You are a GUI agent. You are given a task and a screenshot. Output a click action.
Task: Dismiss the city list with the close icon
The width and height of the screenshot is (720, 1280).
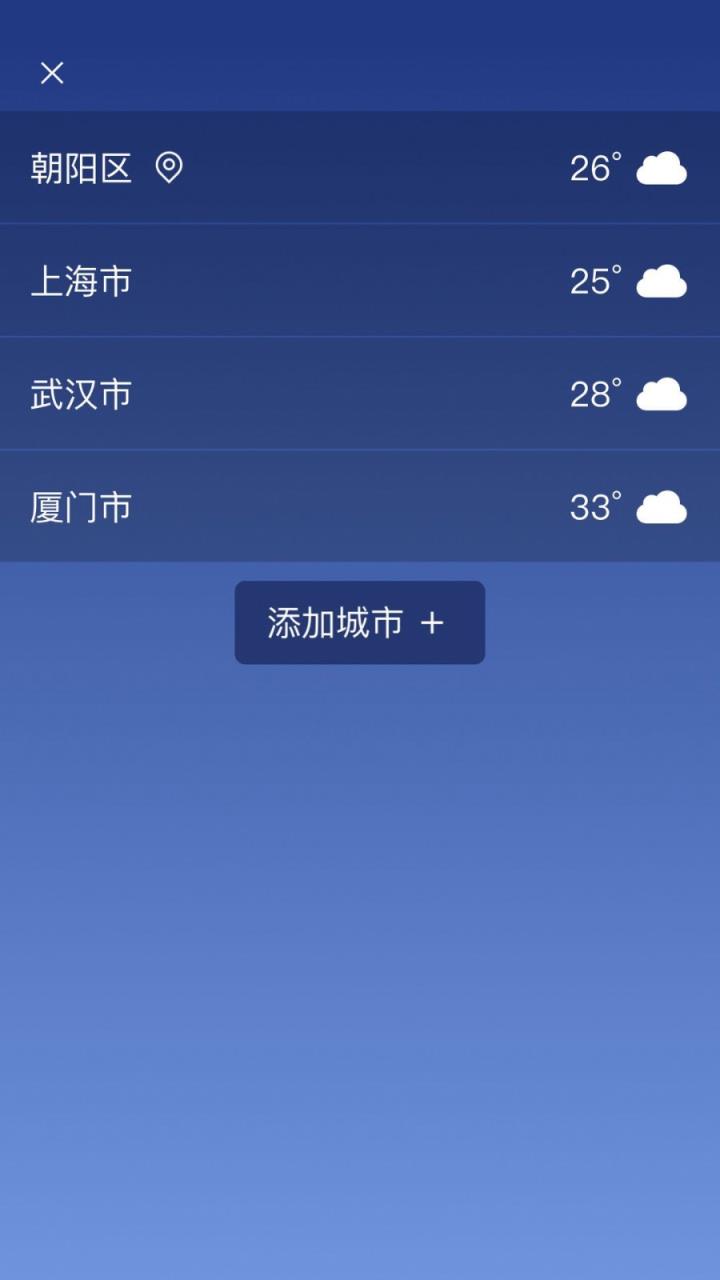coord(51,72)
